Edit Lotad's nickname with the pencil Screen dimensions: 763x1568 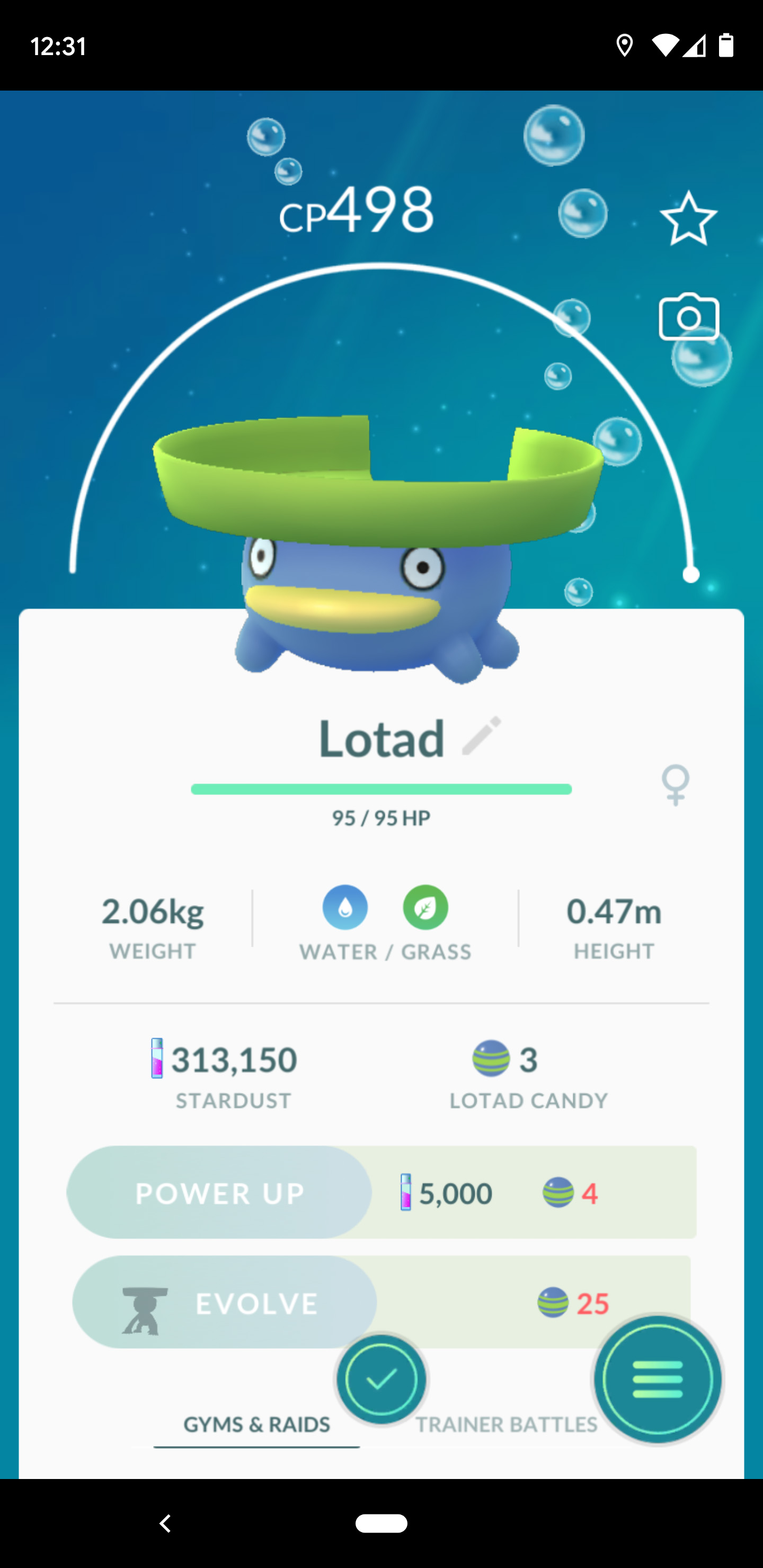[x=481, y=735]
